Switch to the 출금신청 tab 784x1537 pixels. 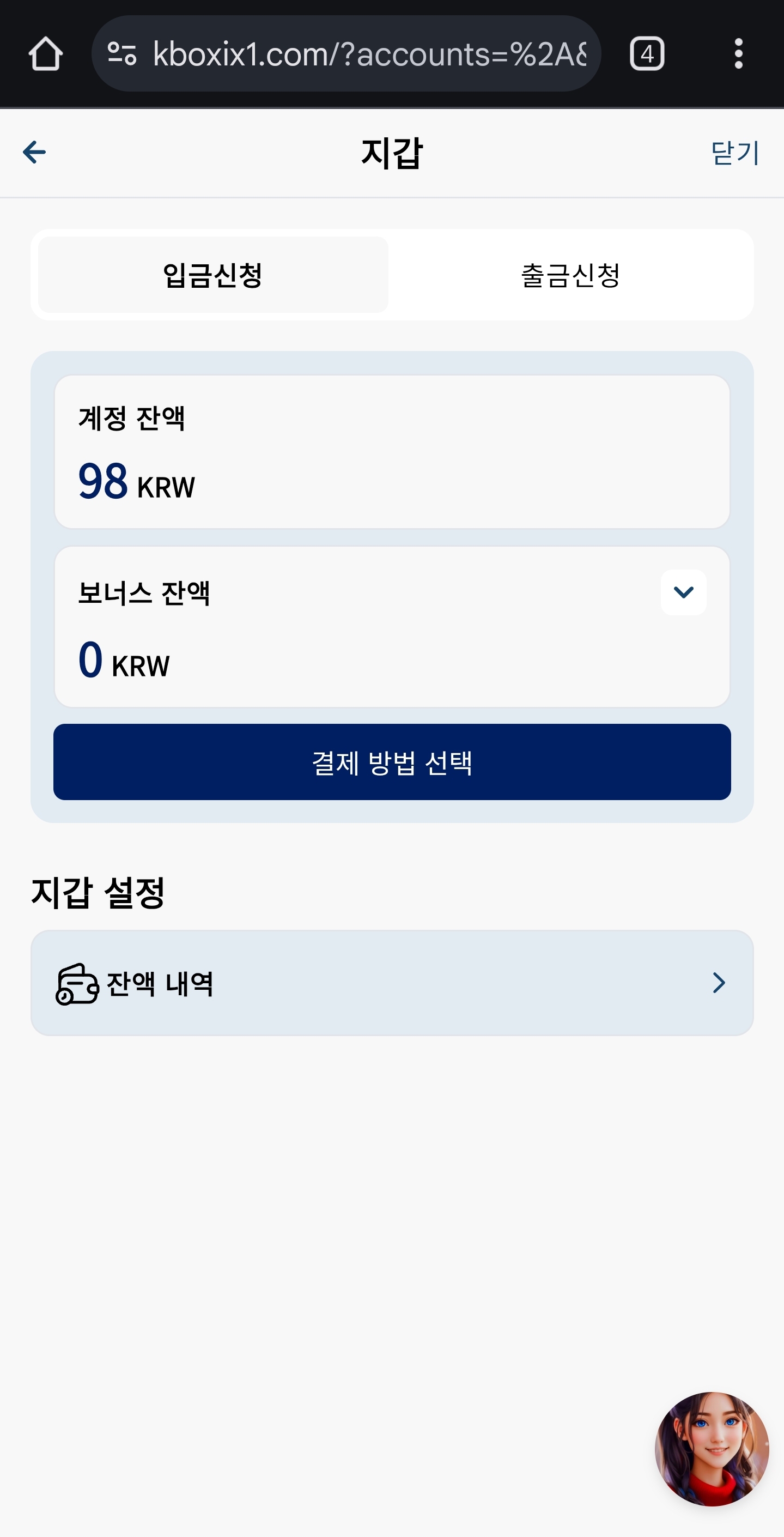tap(570, 275)
